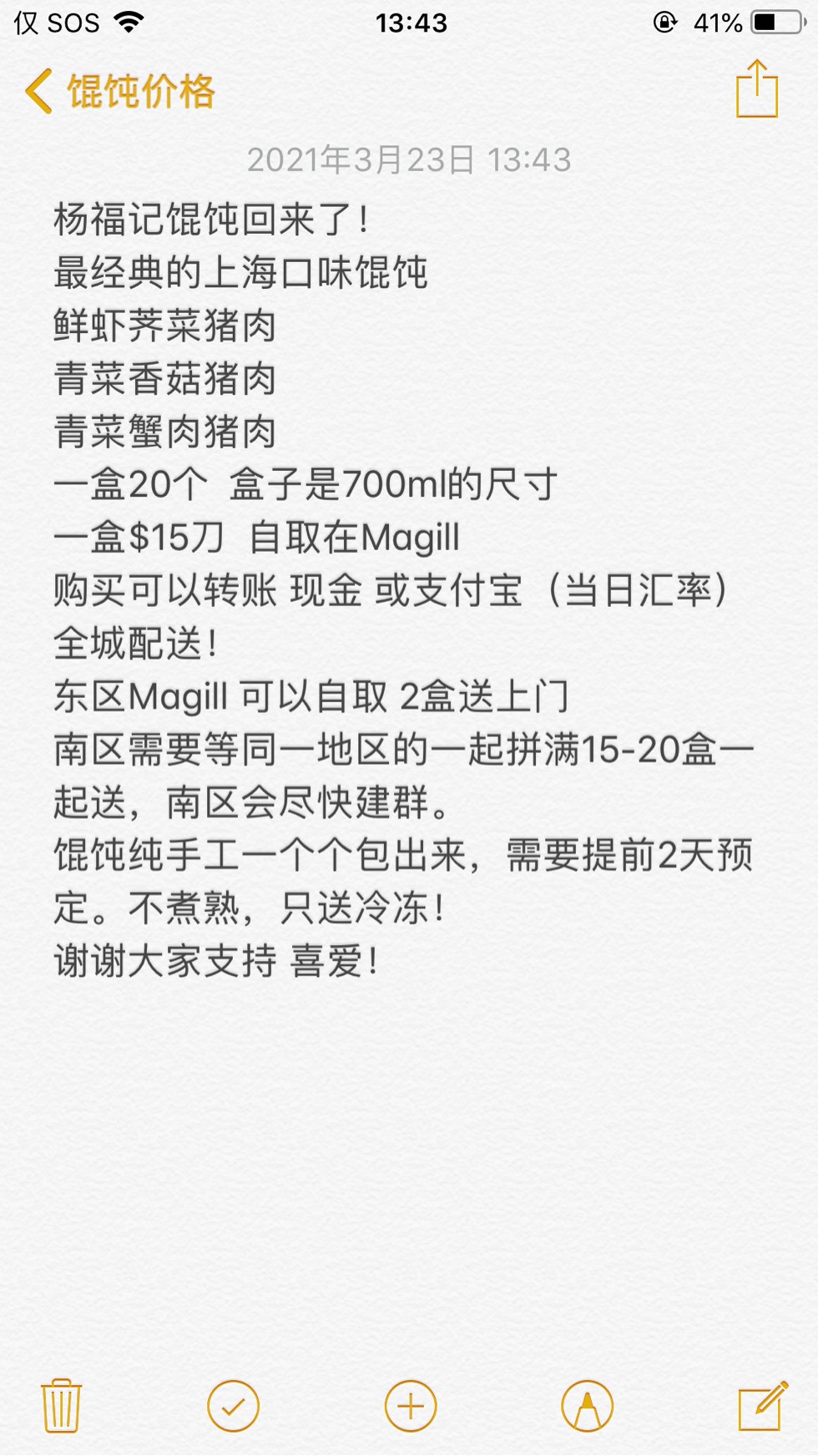Screen dimensions: 818x1456
Task: Tap the note date heading 2021年3月23日
Action: click(x=409, y=159)
